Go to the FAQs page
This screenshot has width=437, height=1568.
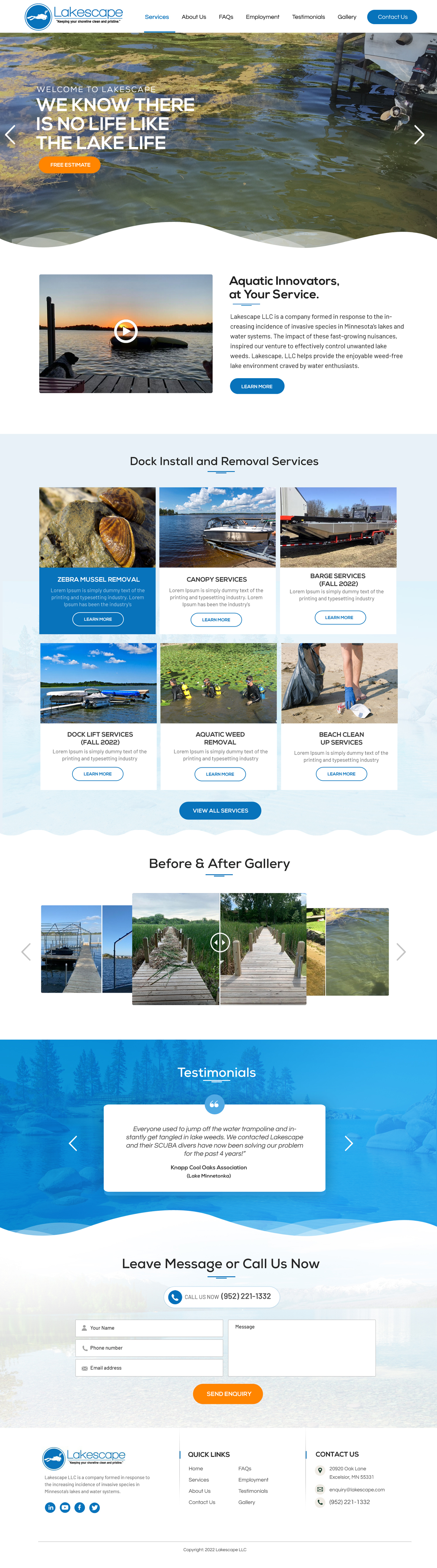226,17
